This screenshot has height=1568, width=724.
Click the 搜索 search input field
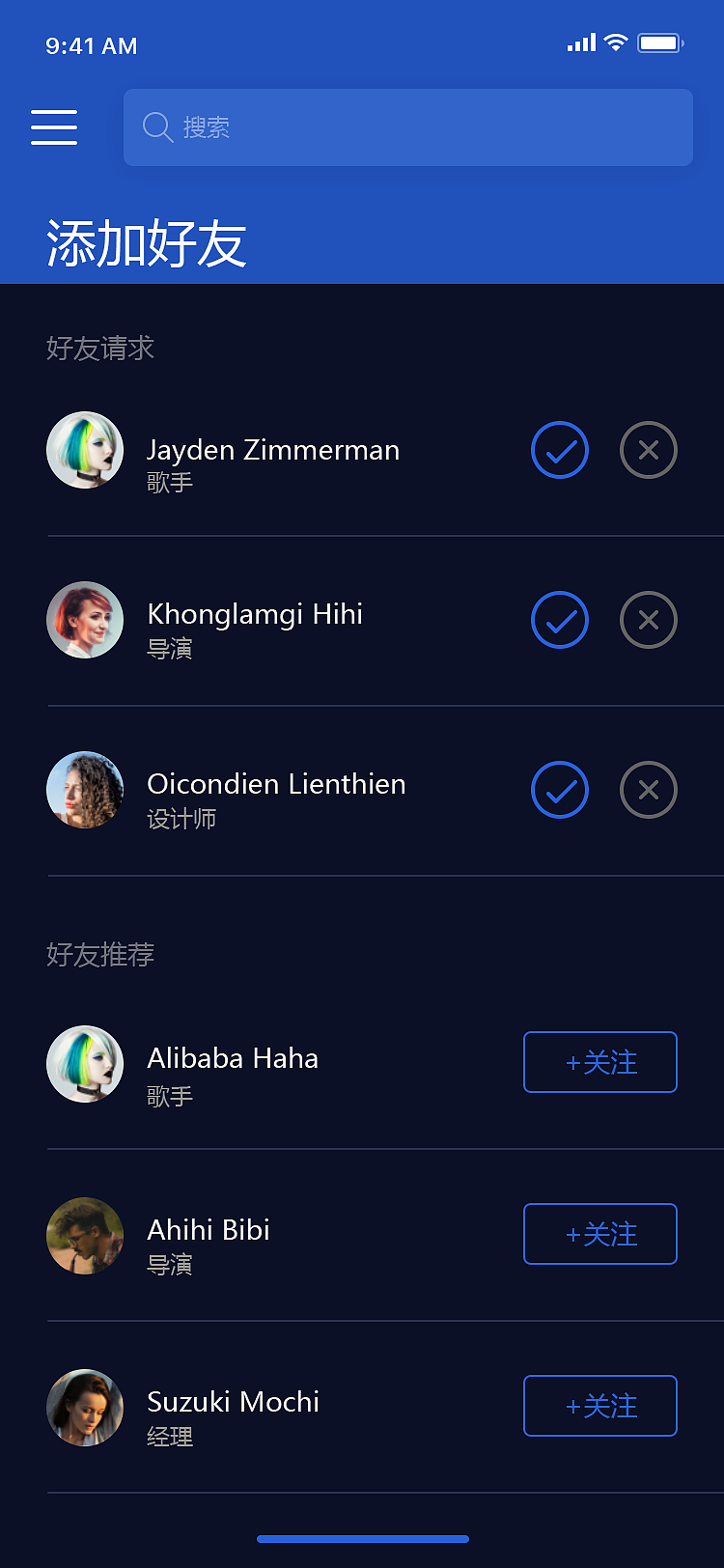click(405, 126)
